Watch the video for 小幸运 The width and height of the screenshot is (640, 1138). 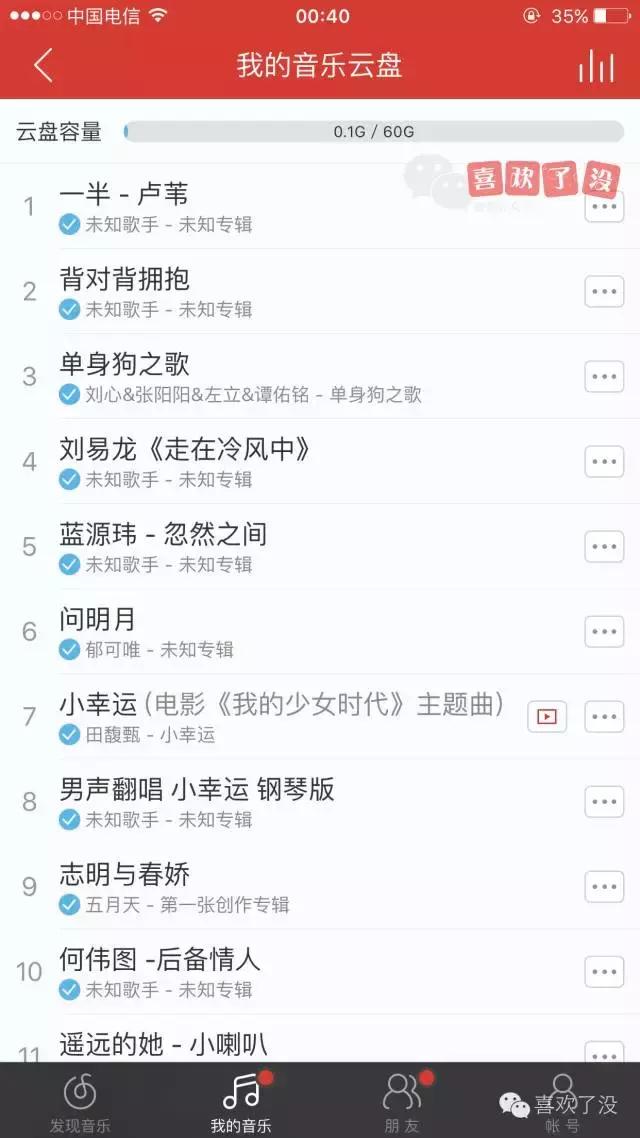click(x=547, y=716)
